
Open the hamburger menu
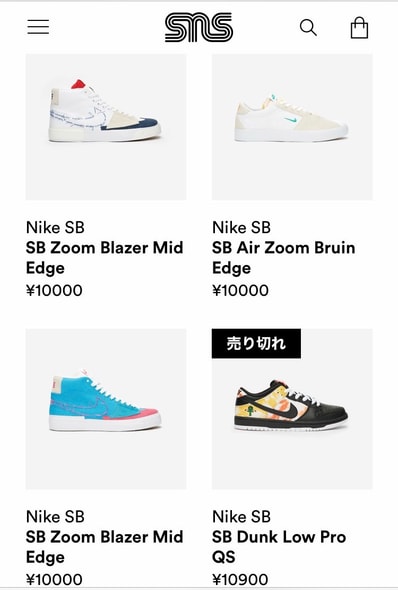click(38, 27)
